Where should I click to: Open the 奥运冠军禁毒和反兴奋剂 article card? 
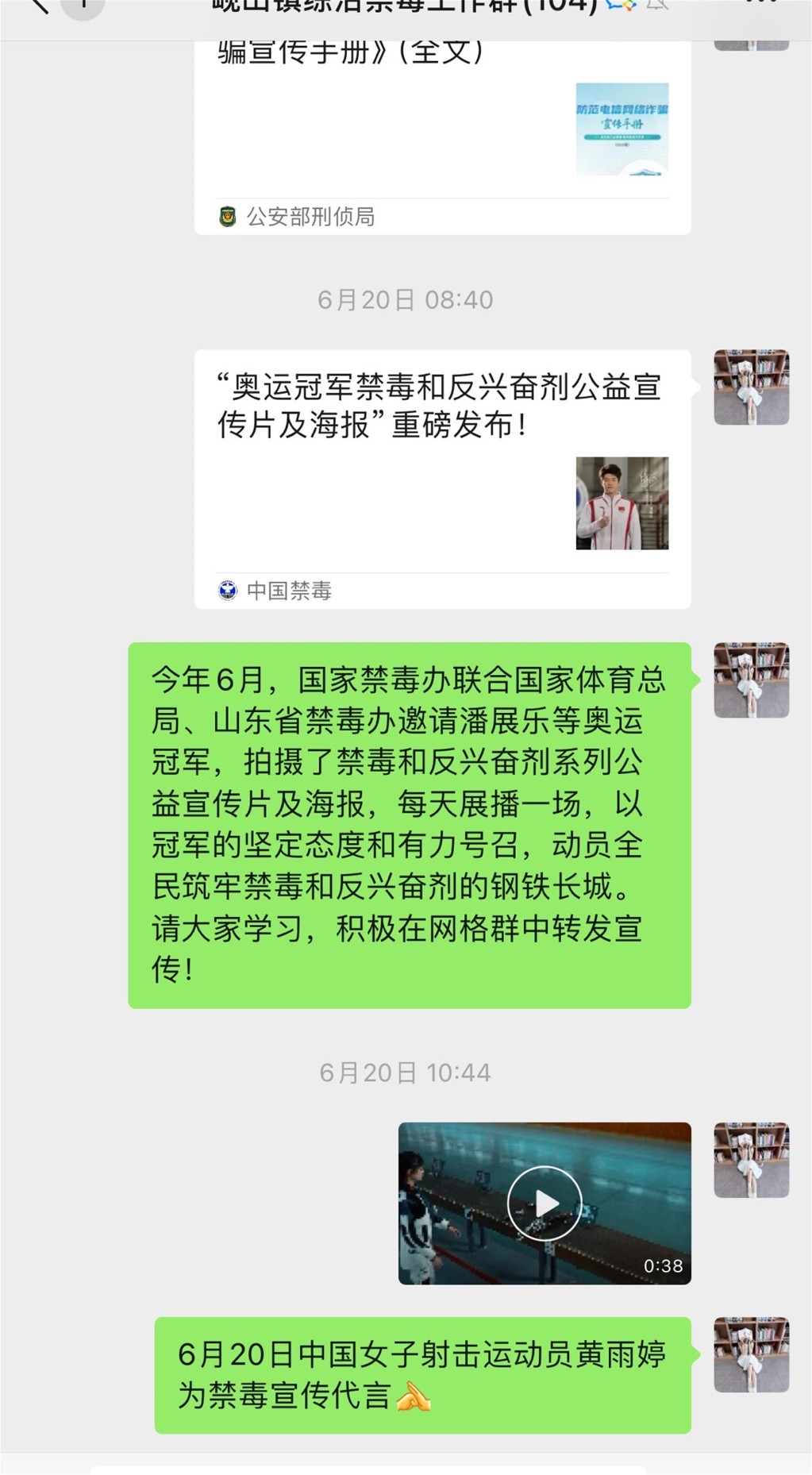pos(442,479)
